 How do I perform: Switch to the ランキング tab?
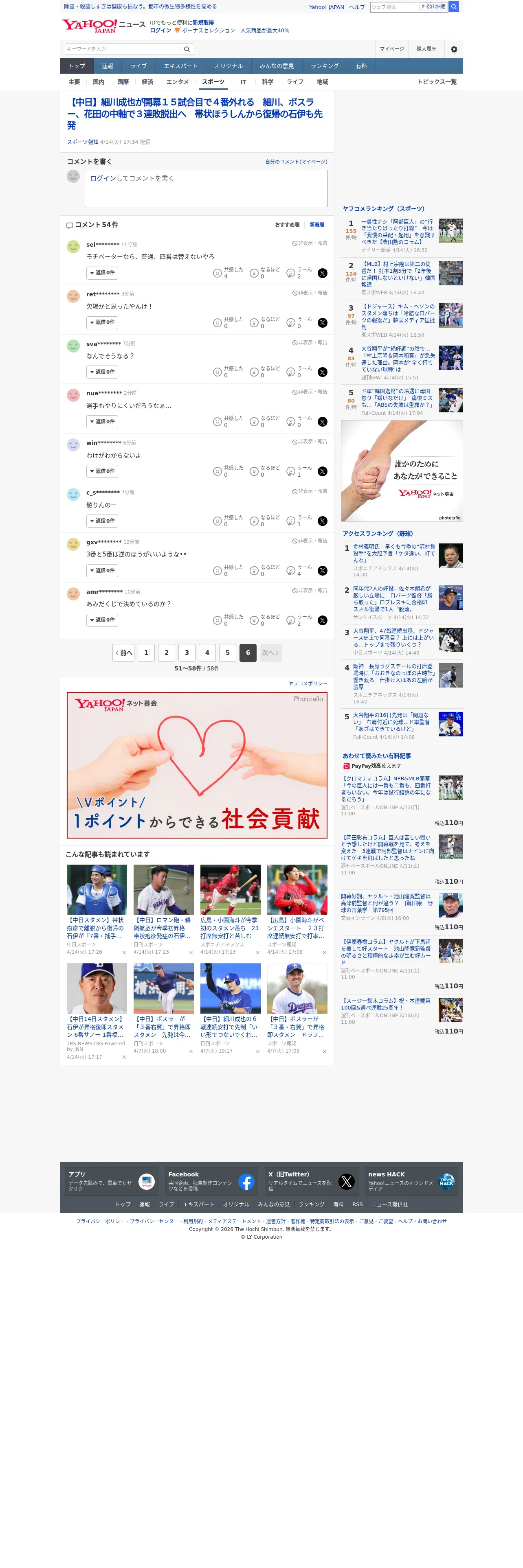click(x=325, y=66)
